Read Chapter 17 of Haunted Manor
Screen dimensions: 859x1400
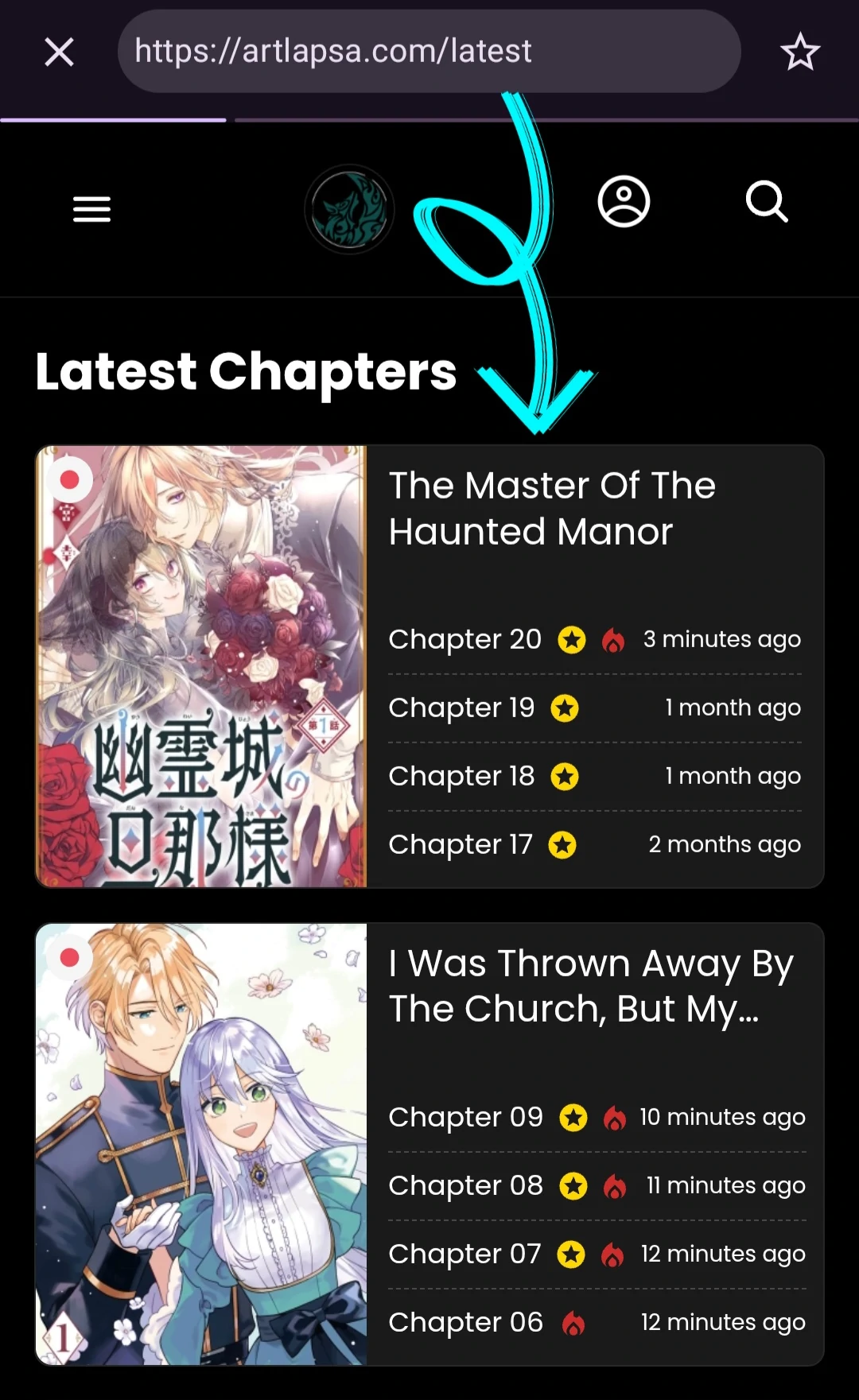point(461,844)
